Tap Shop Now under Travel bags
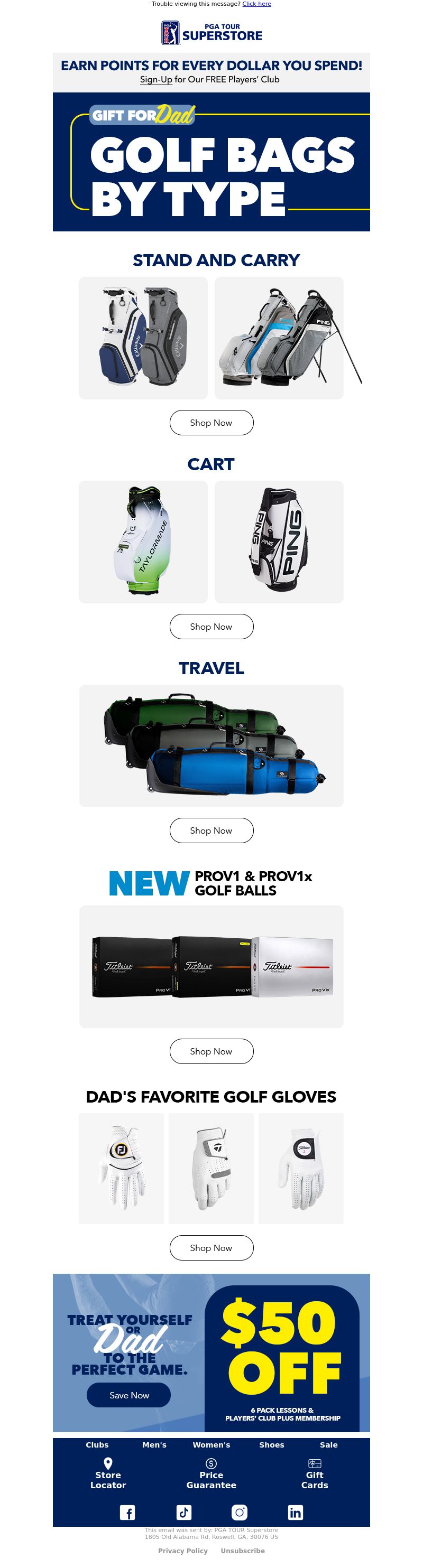The width and height of the screenshot is (423, 1568). (211, 831)
